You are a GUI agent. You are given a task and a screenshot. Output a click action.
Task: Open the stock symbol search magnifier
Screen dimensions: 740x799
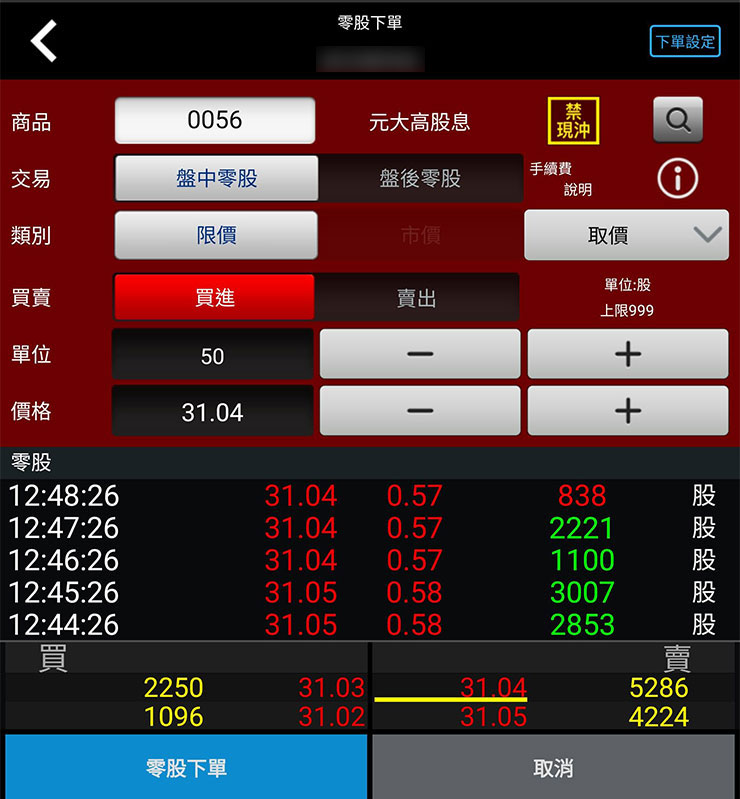678,120
